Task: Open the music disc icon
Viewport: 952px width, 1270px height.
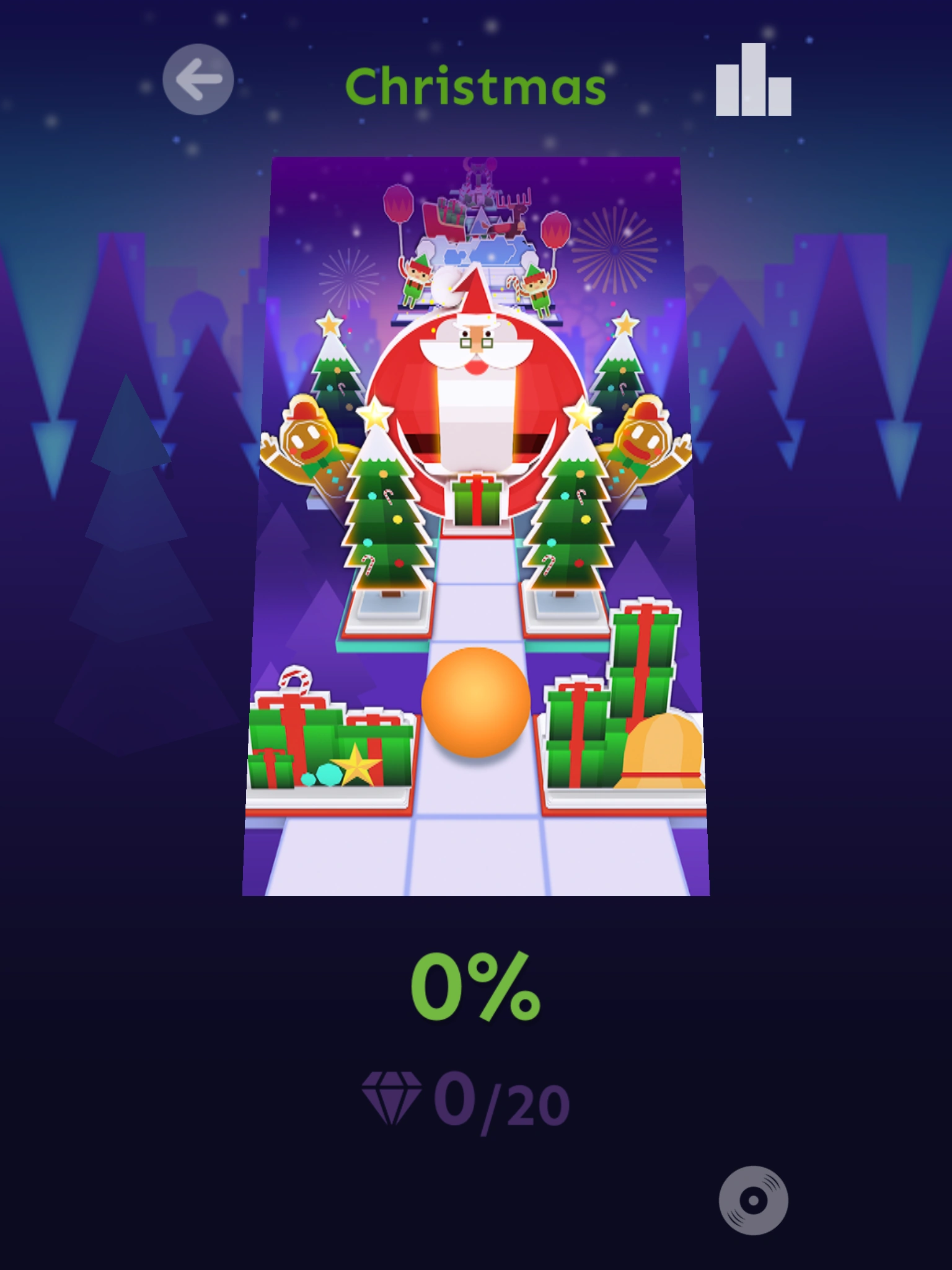Action: click(753, 1201)
